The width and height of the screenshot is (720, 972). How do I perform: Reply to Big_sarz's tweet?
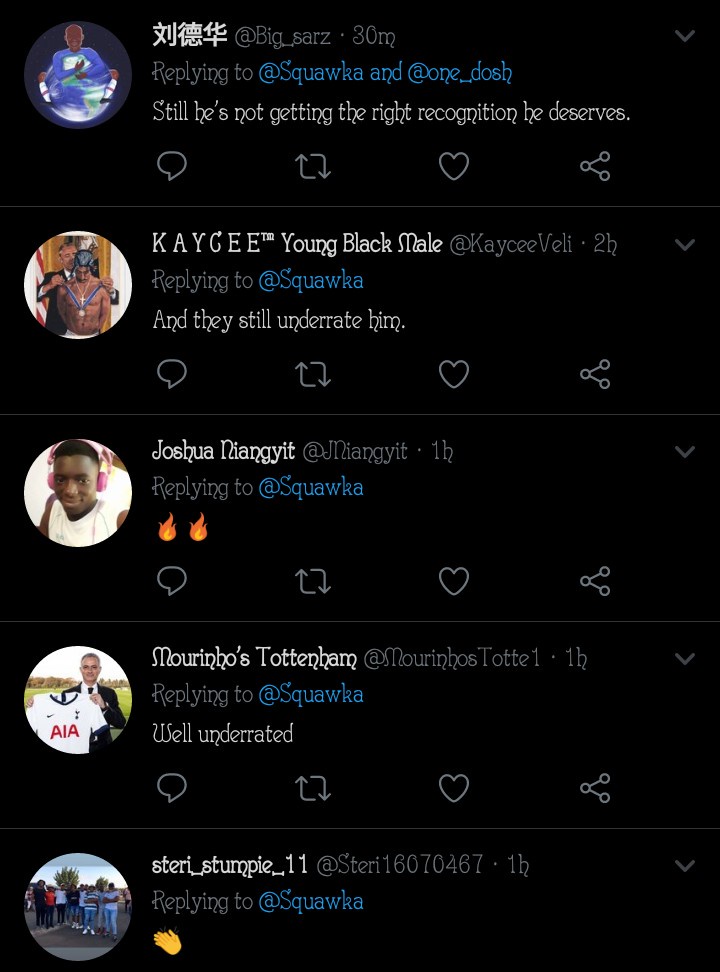(x=172, y=166)
